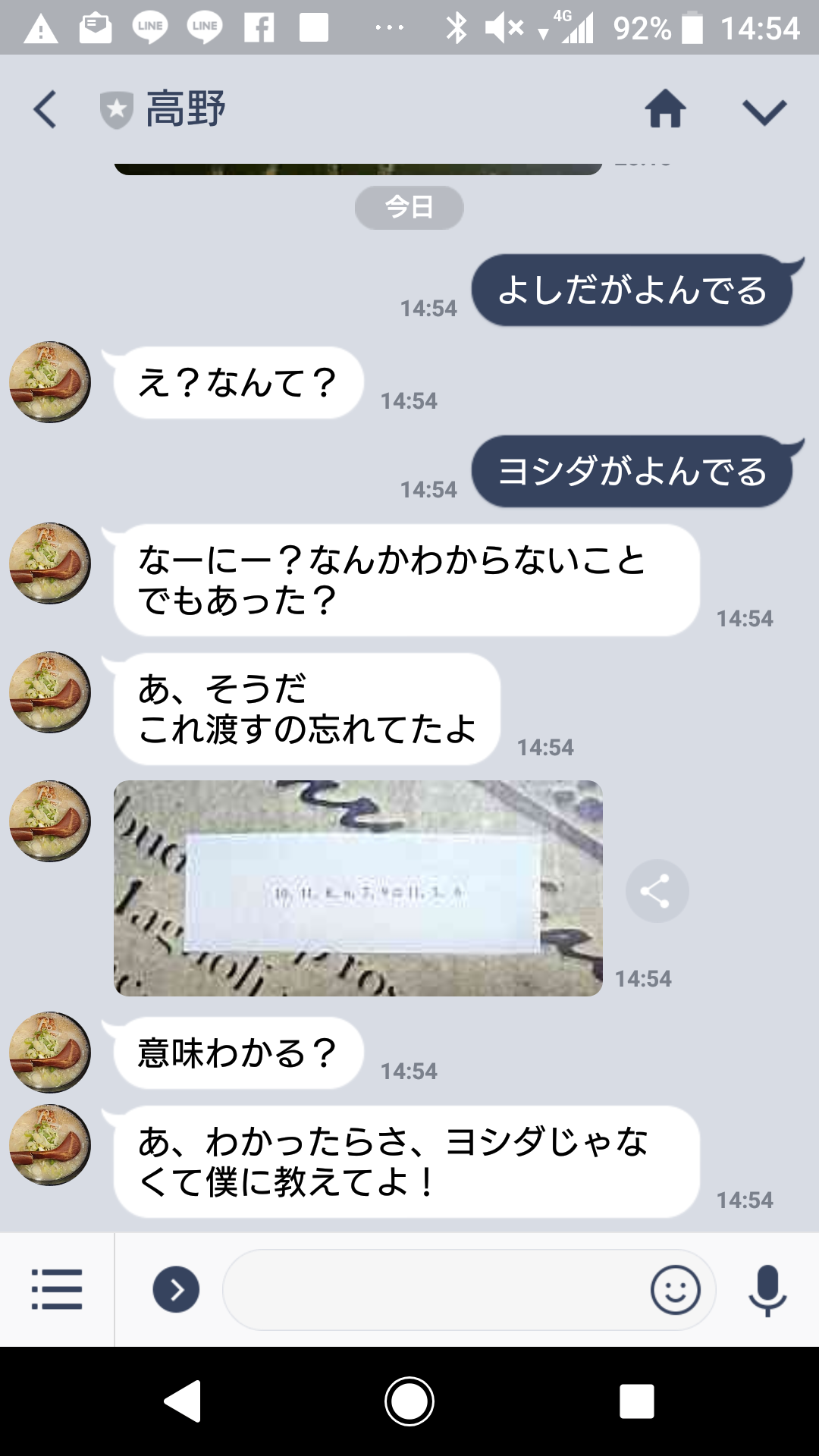Screen dimensions: 819x1456
Task: Expand the attachment arrow button
Action: point(176,1289)
